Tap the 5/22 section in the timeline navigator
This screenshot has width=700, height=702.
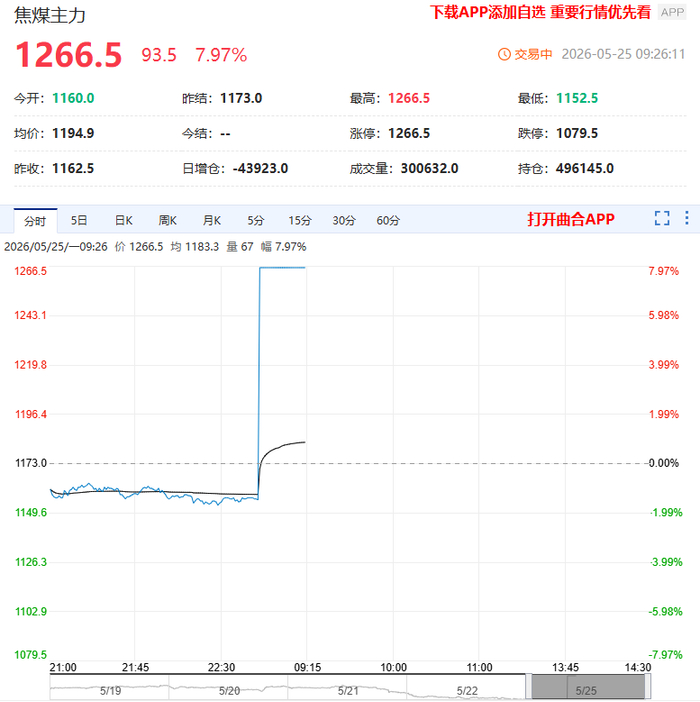[x=466, y=688]
